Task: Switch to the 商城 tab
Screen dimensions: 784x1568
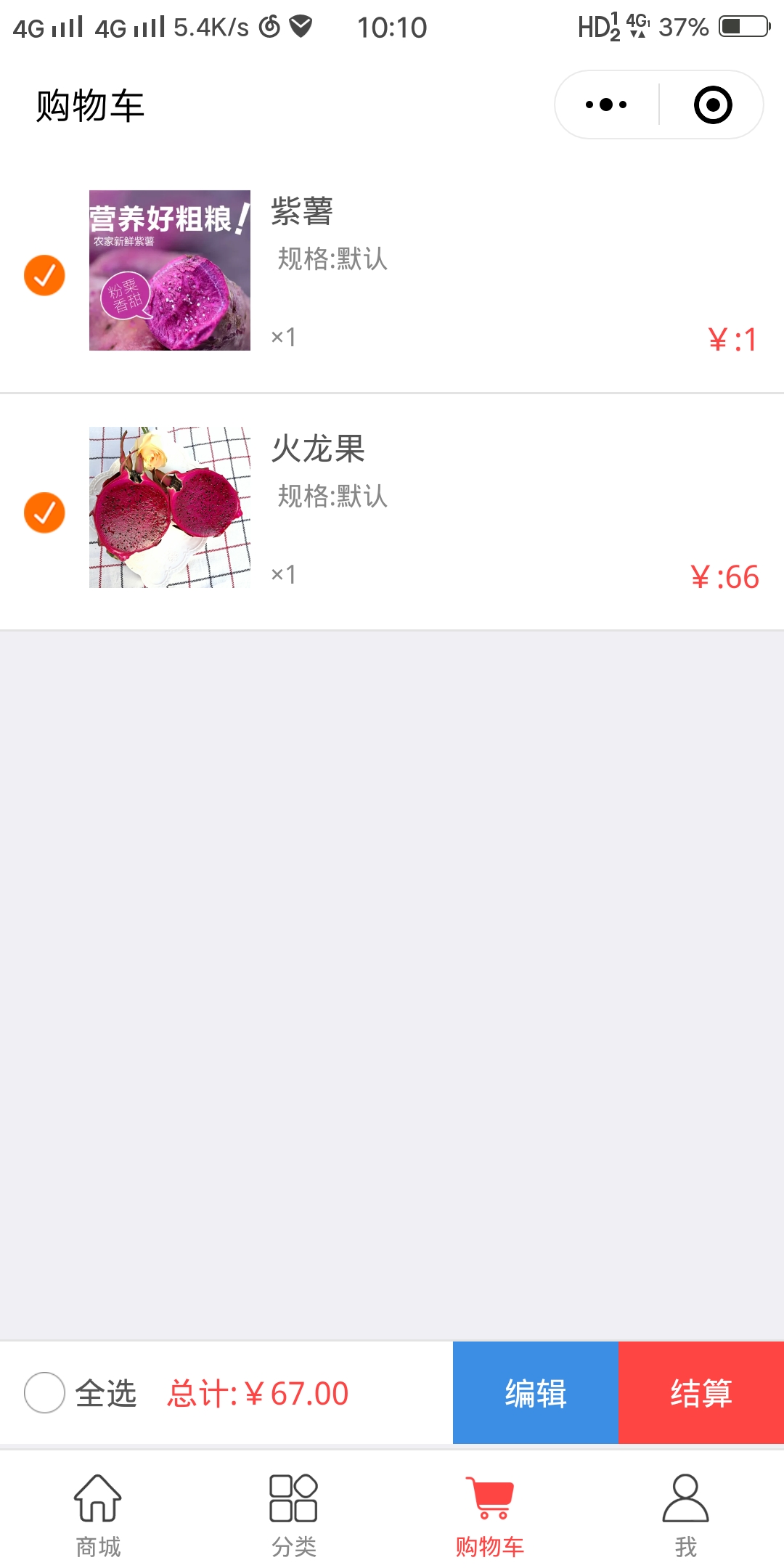Action: pyautogui.click(x=98, y=1515)
